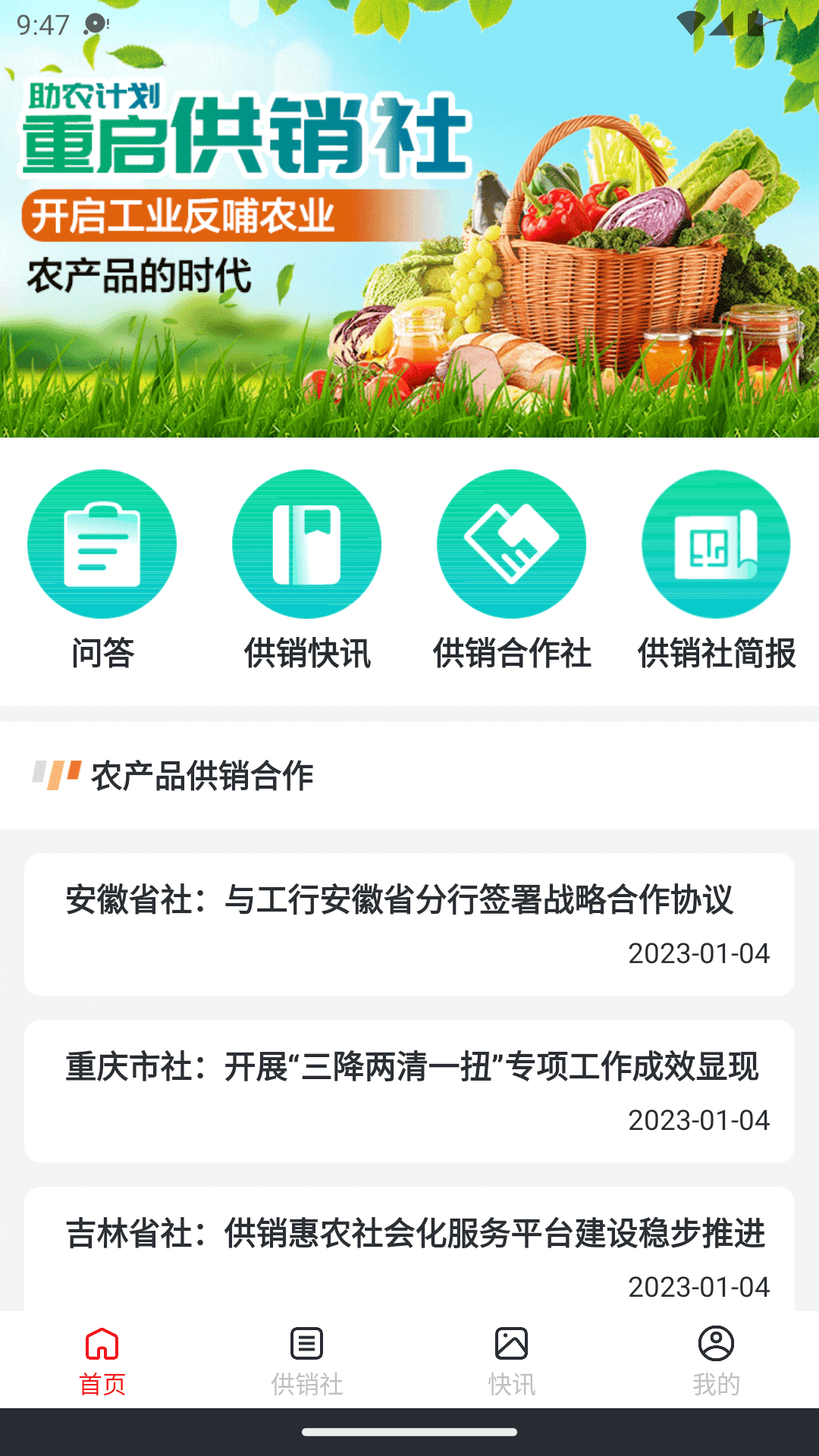Switch to the 我的 profile tab

(x=716, y=1360)
